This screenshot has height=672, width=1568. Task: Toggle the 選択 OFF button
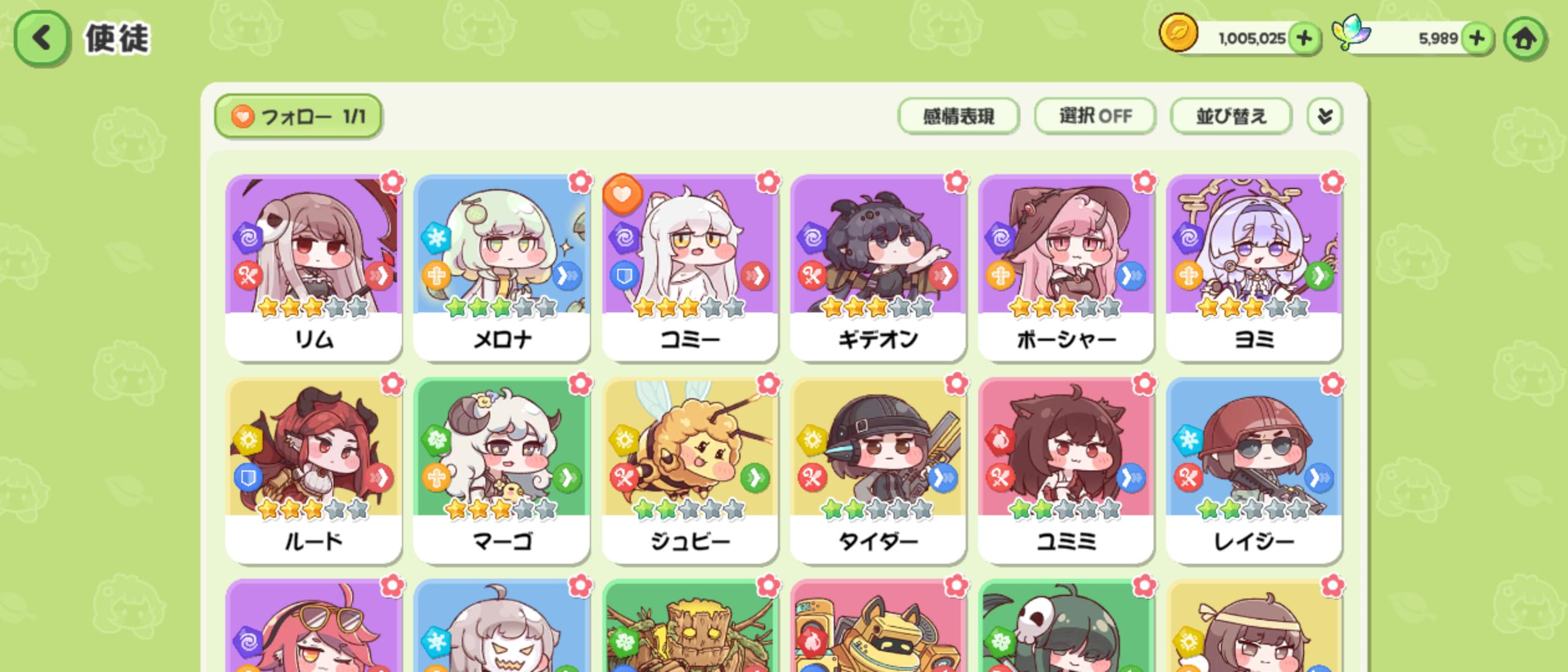click(1094, 116)
